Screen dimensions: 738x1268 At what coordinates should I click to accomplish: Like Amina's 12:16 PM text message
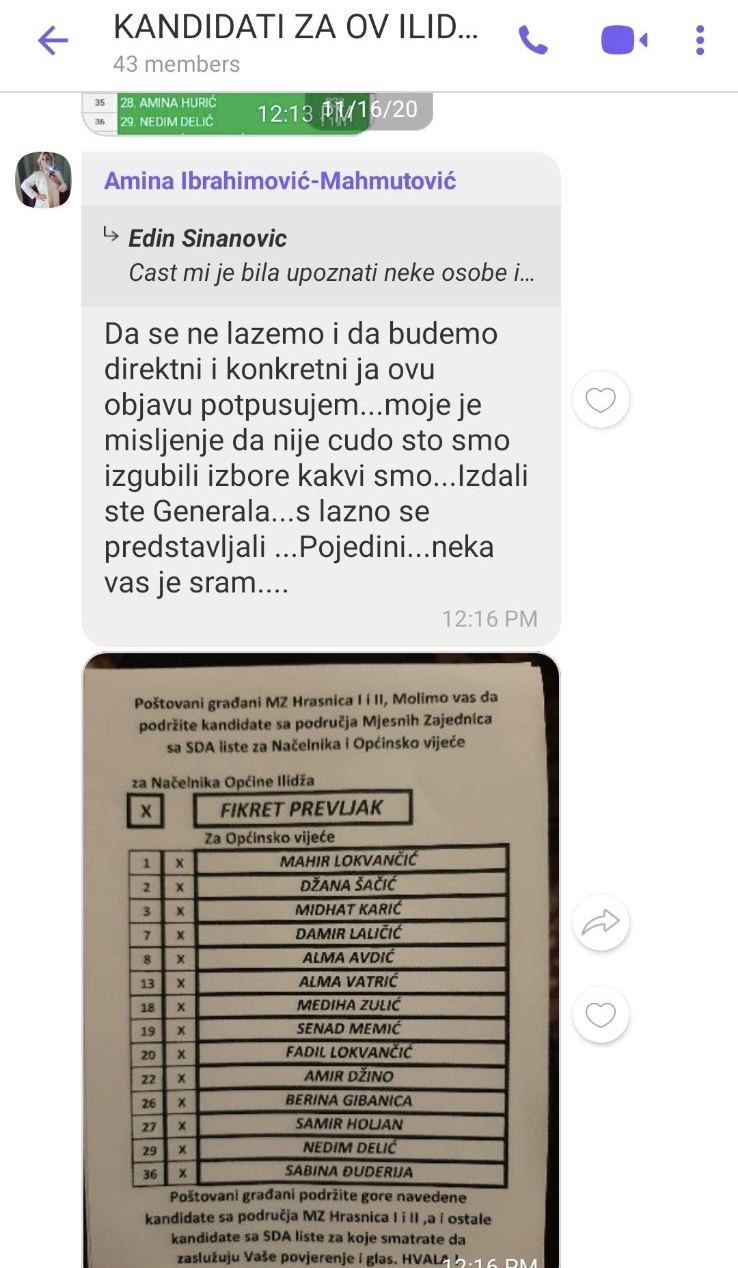(600, 401)
